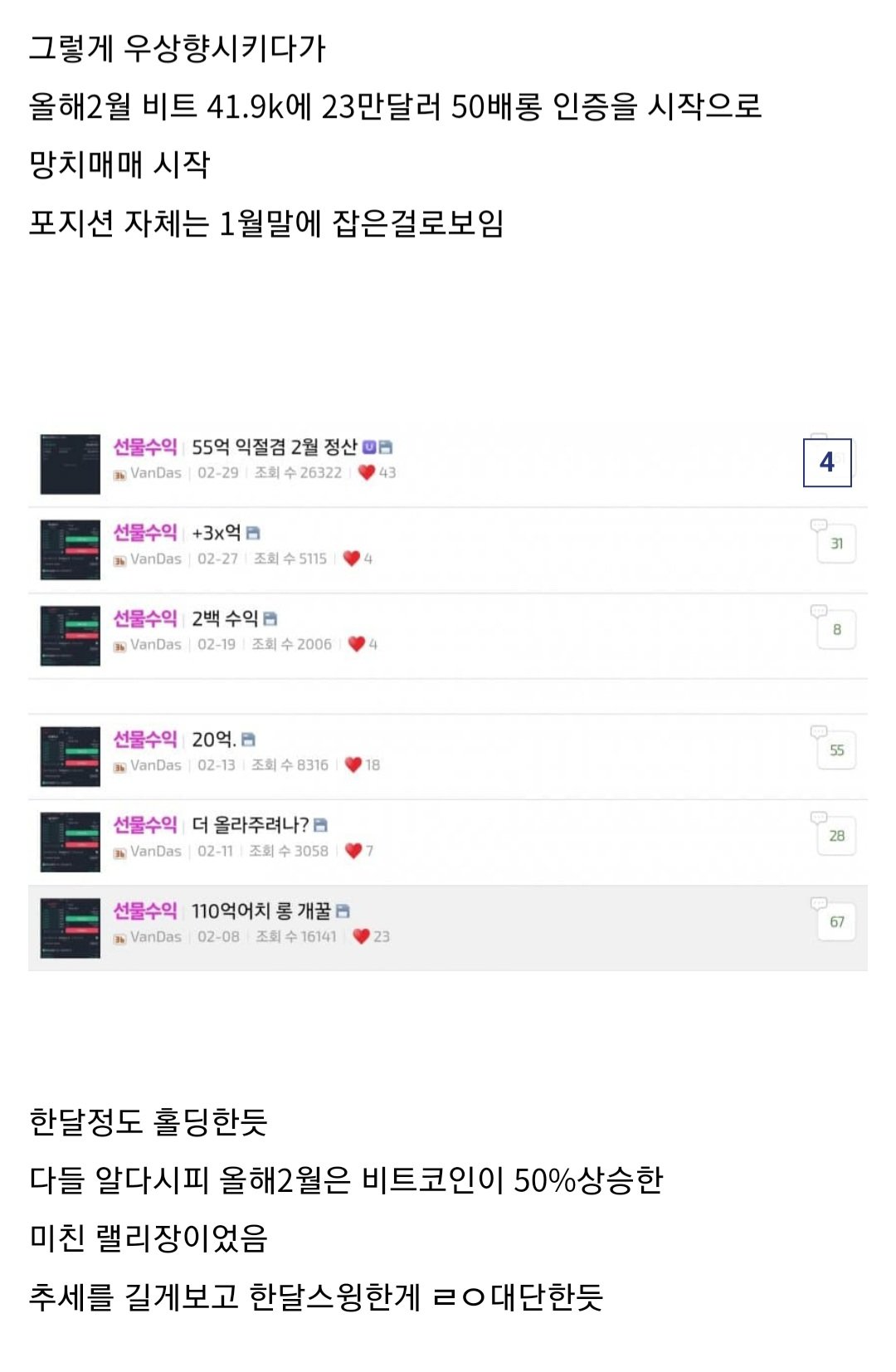Screen dimensions: 896x1372
Task: Open the post "55억 익절겸 2월 정산"
Action: click(274, 448)
